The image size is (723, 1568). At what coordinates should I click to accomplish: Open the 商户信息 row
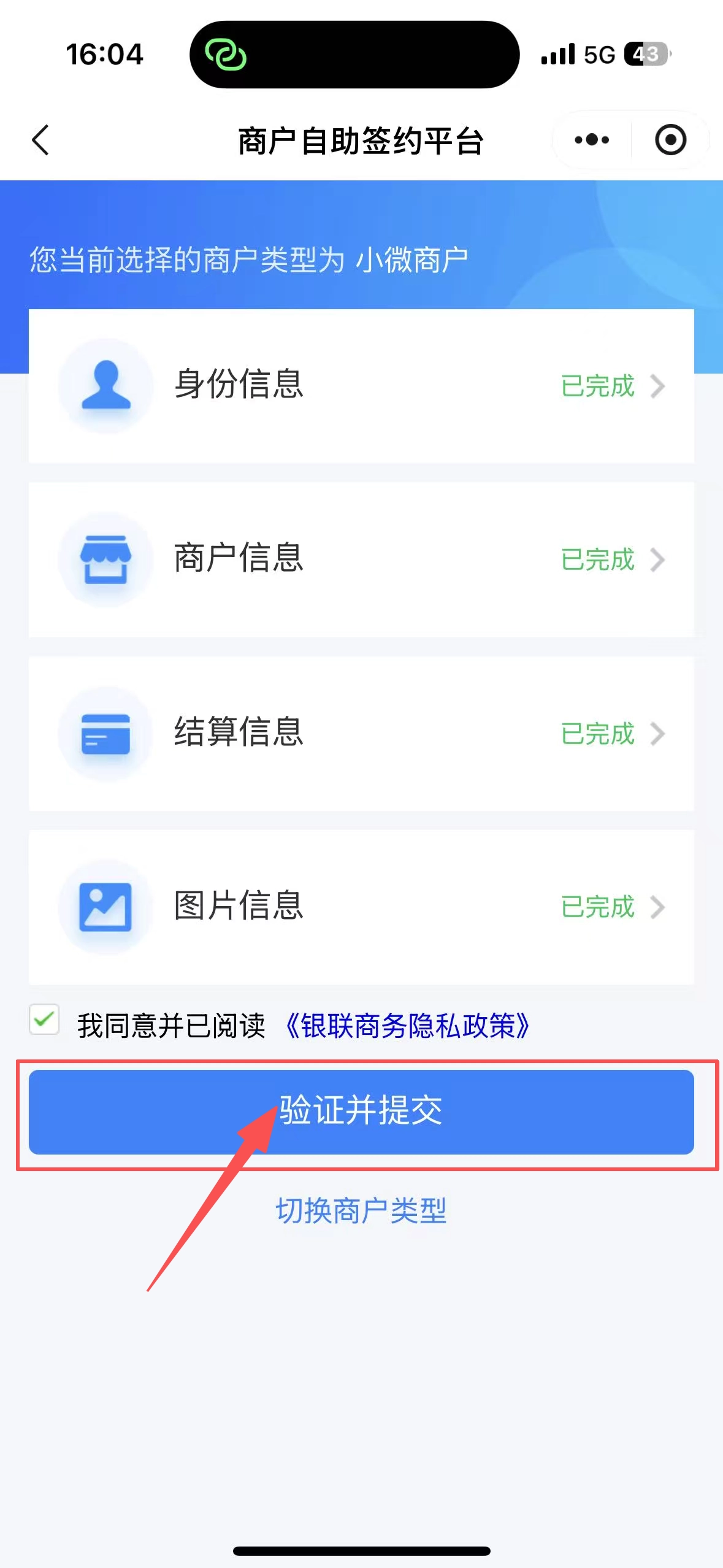point(361,559)
